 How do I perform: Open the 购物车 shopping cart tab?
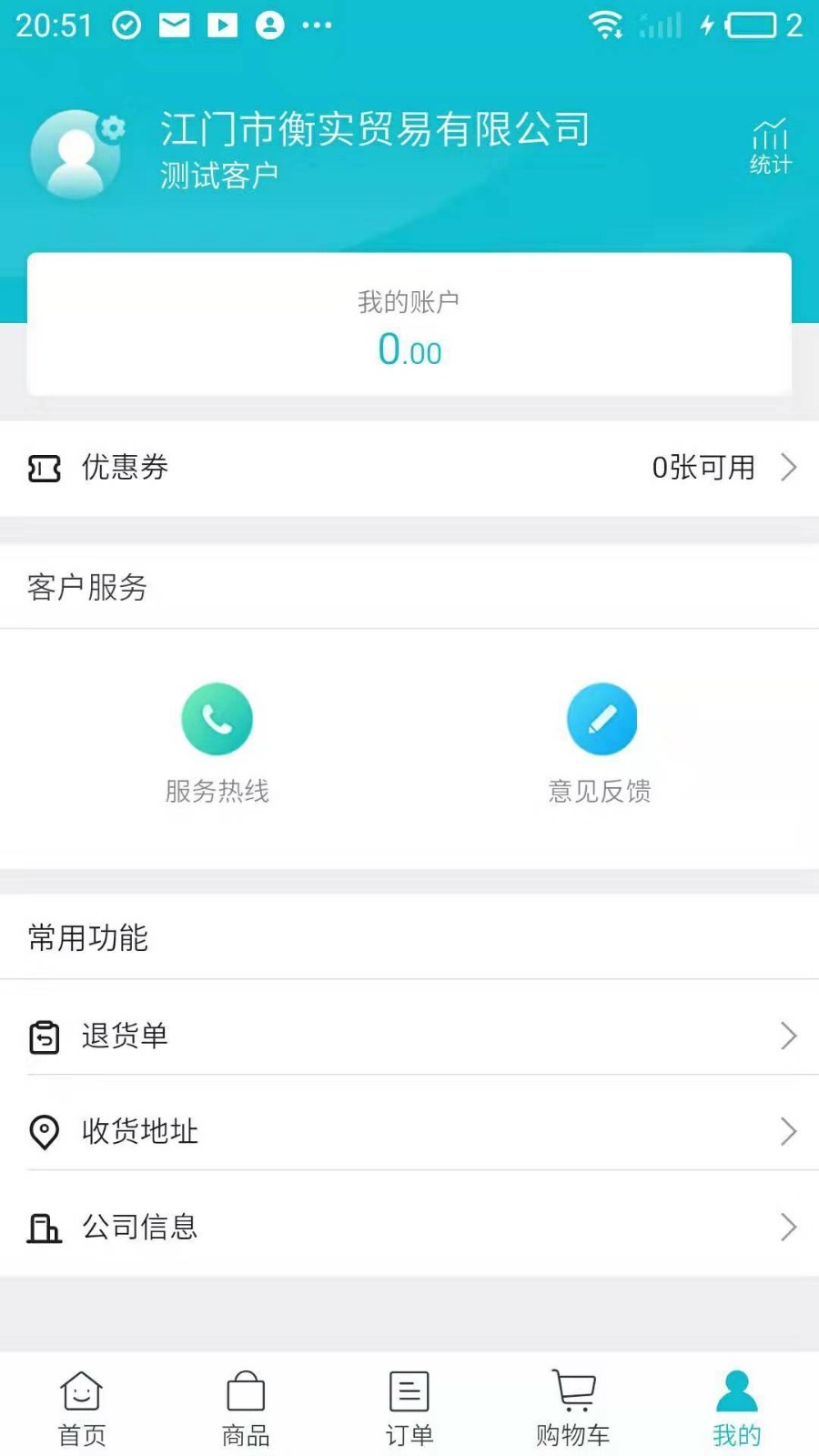click(x=573, y=1408)
